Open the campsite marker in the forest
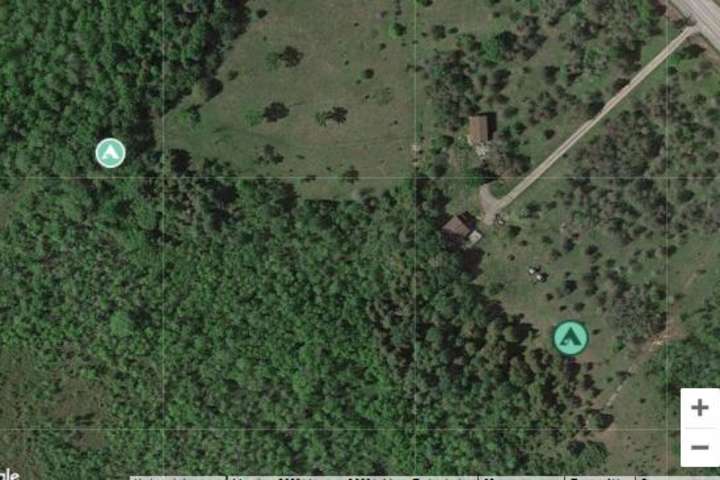Screen dimensions: 720x480 [x=110, y=153]
